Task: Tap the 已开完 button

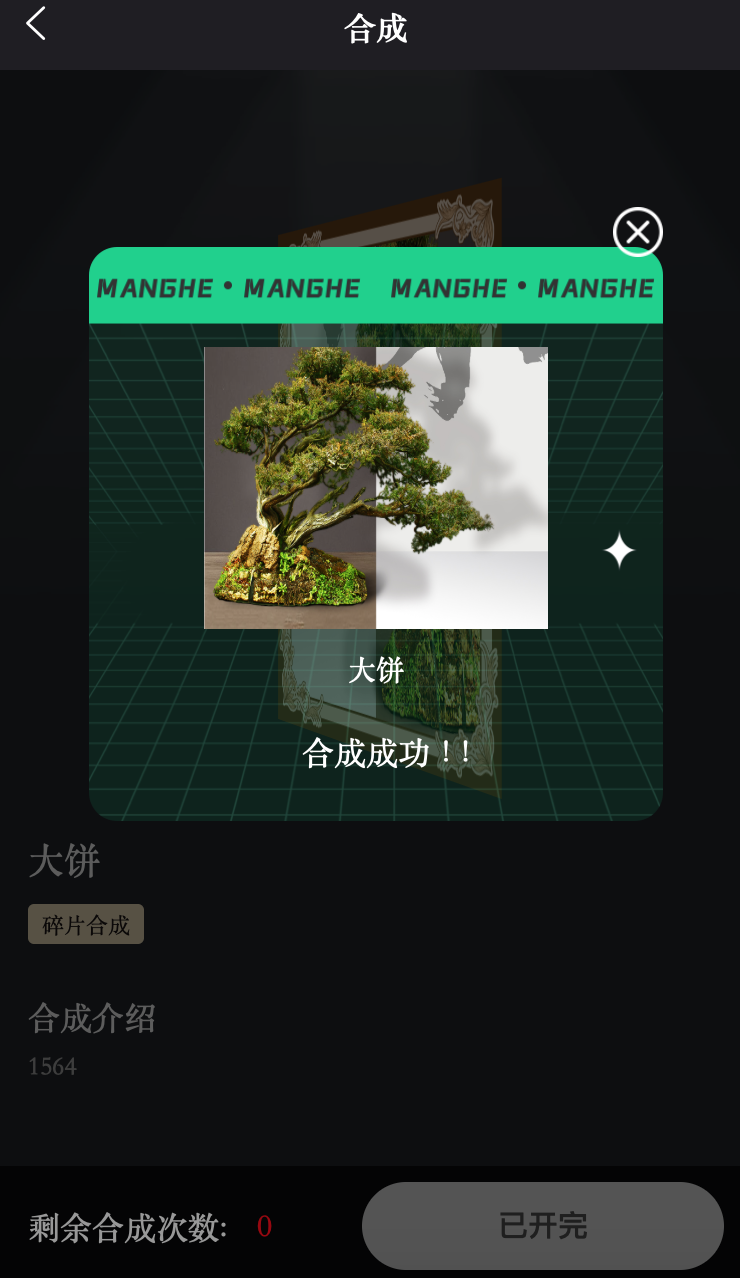Action: (542, 1225)
